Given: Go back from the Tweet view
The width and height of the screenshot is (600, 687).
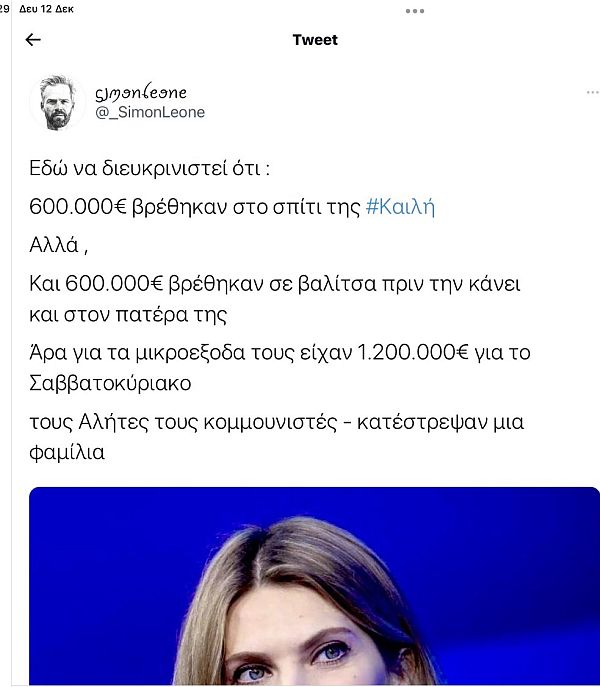Looking at the screenshot, I should 33,40.
